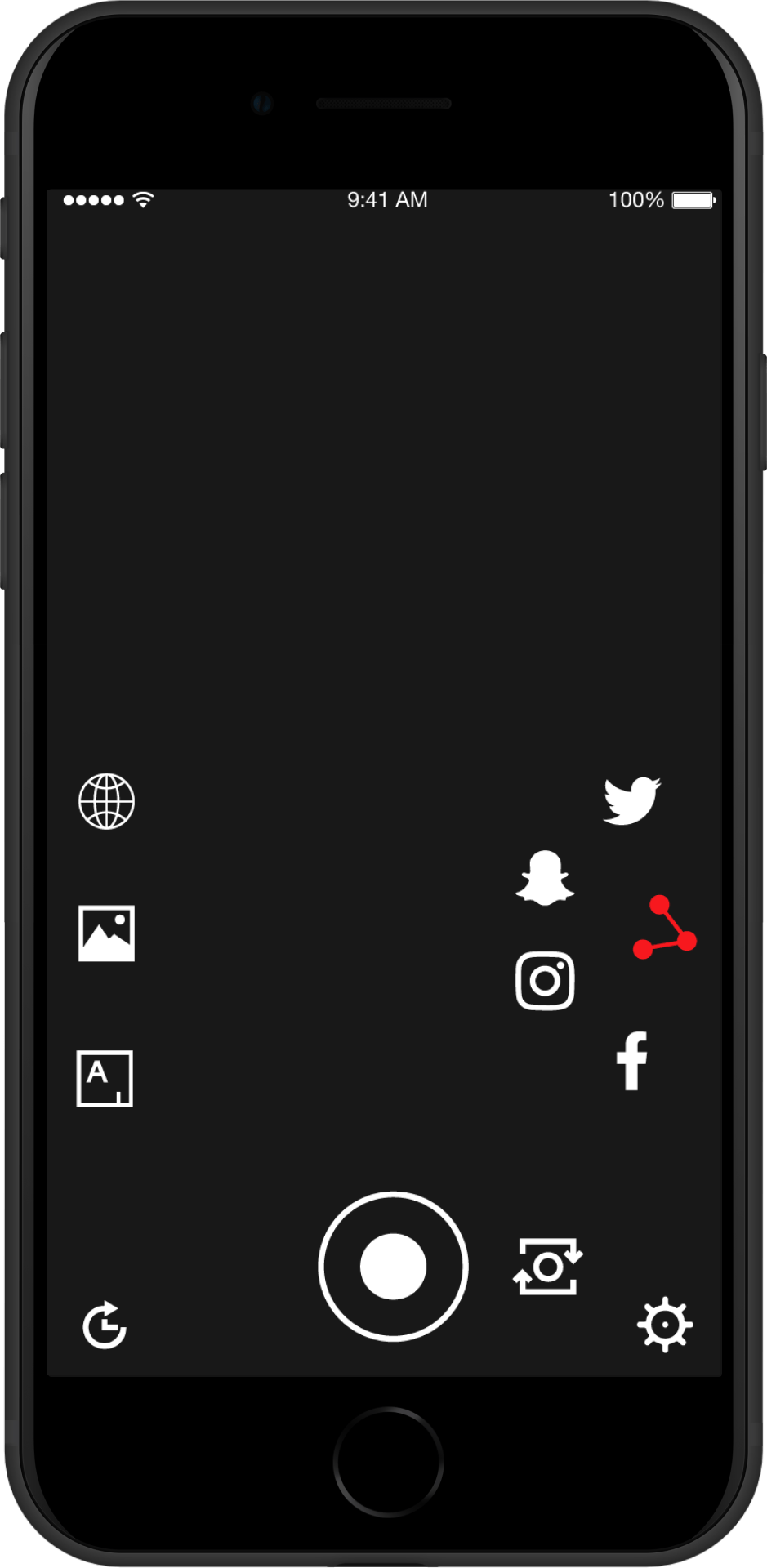Open the settings gear
This screenshot has width=767, height=1568.
pyautogui.click(x=665, y=1324)
